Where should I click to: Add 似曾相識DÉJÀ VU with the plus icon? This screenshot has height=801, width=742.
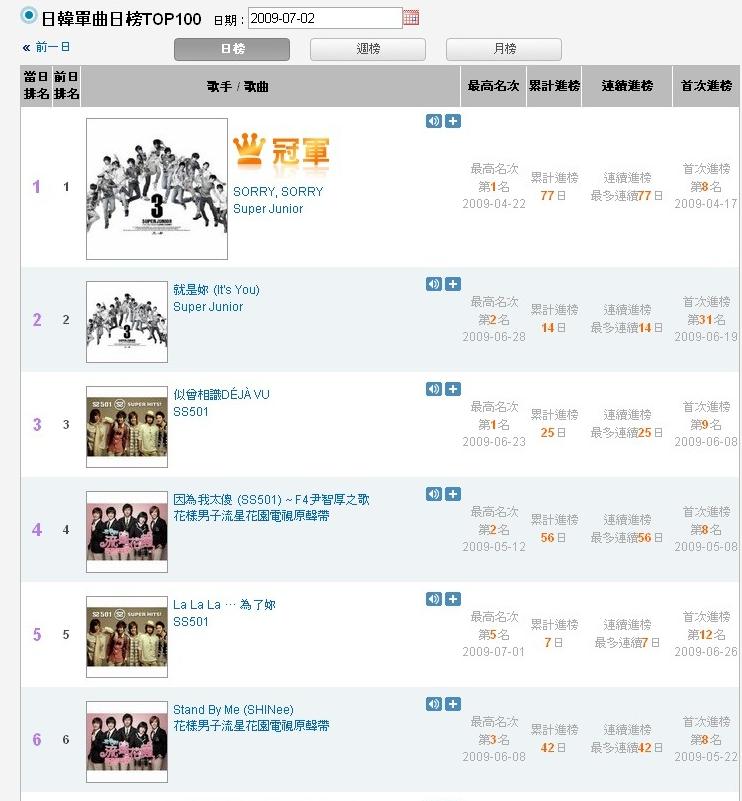tap(453, 389)
